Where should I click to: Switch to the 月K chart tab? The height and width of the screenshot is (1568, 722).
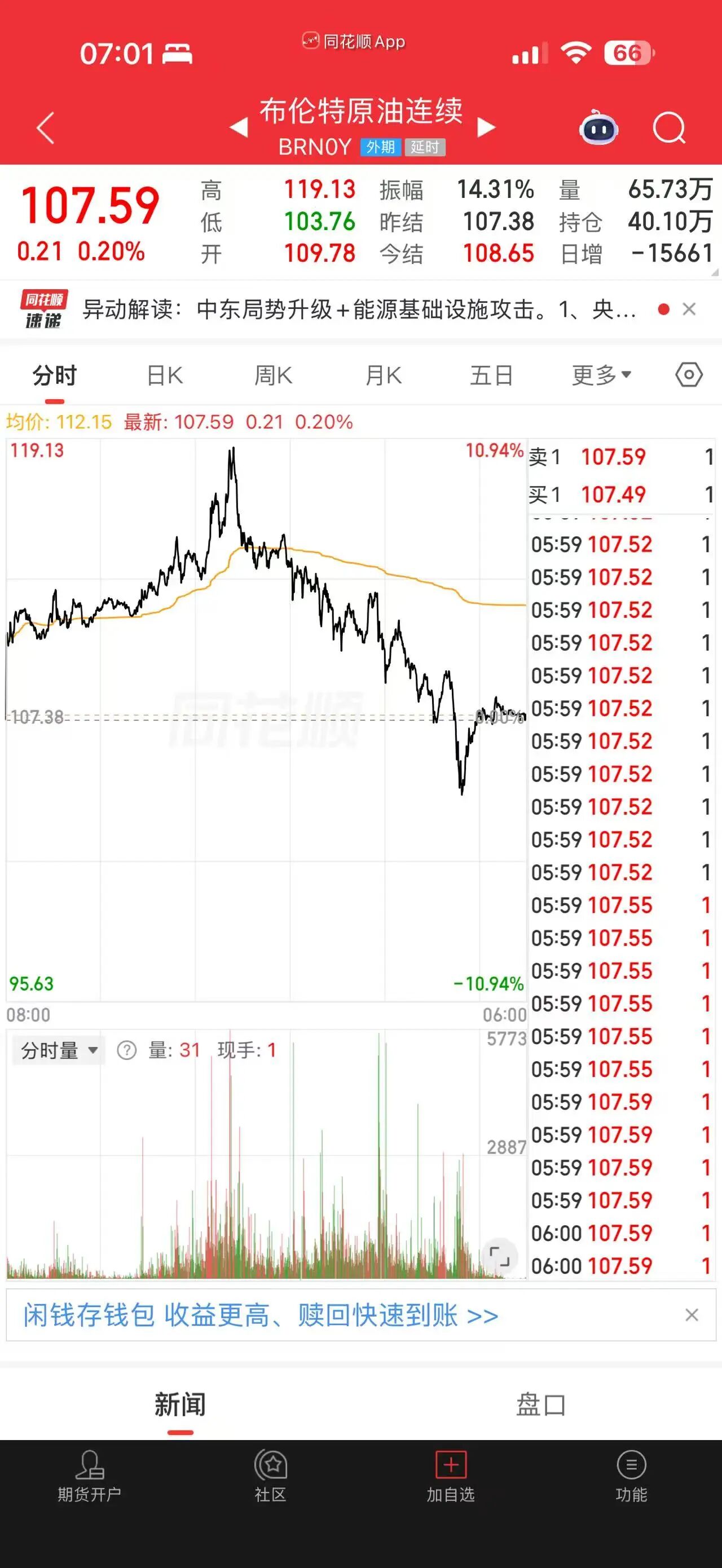point(384,376)
